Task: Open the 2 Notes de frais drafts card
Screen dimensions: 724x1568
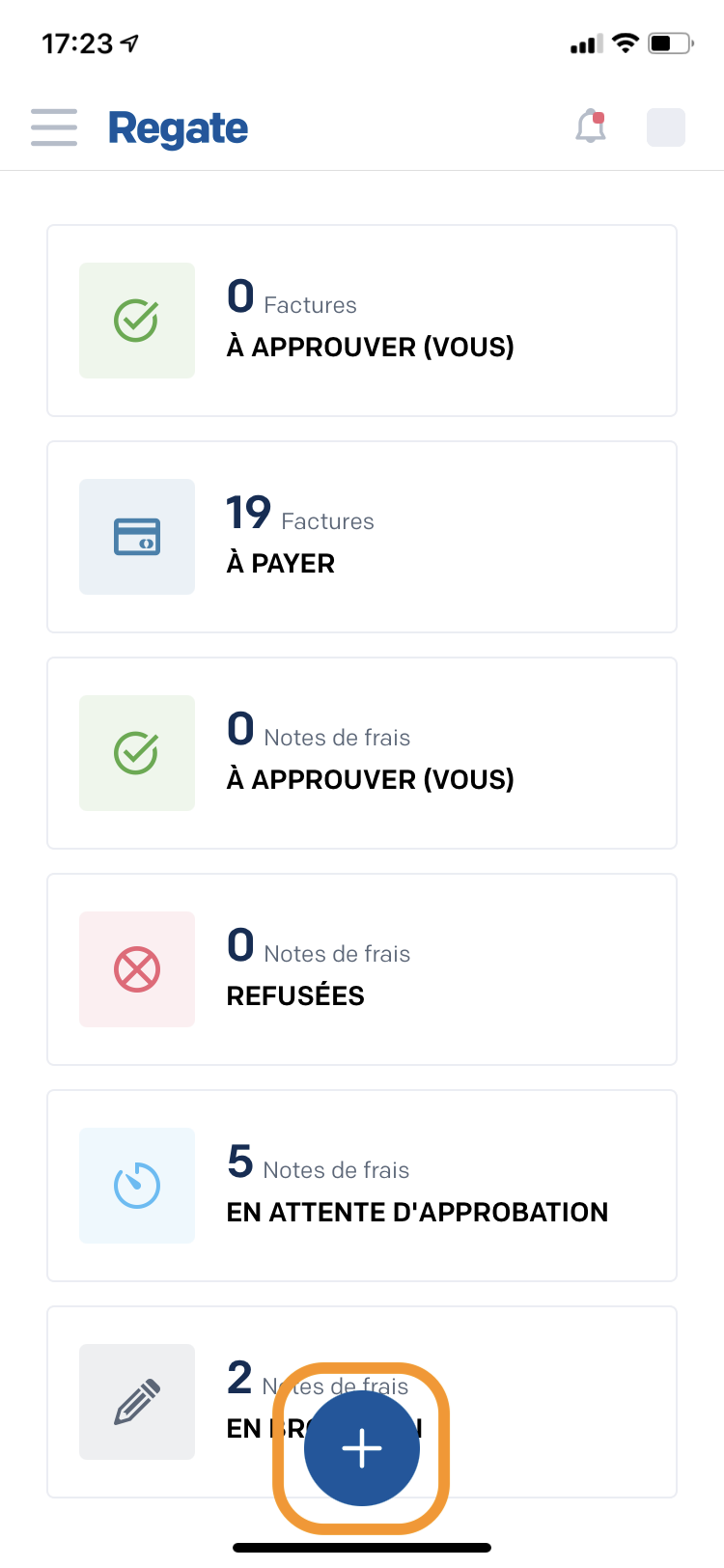Action: pos(362,1402)
